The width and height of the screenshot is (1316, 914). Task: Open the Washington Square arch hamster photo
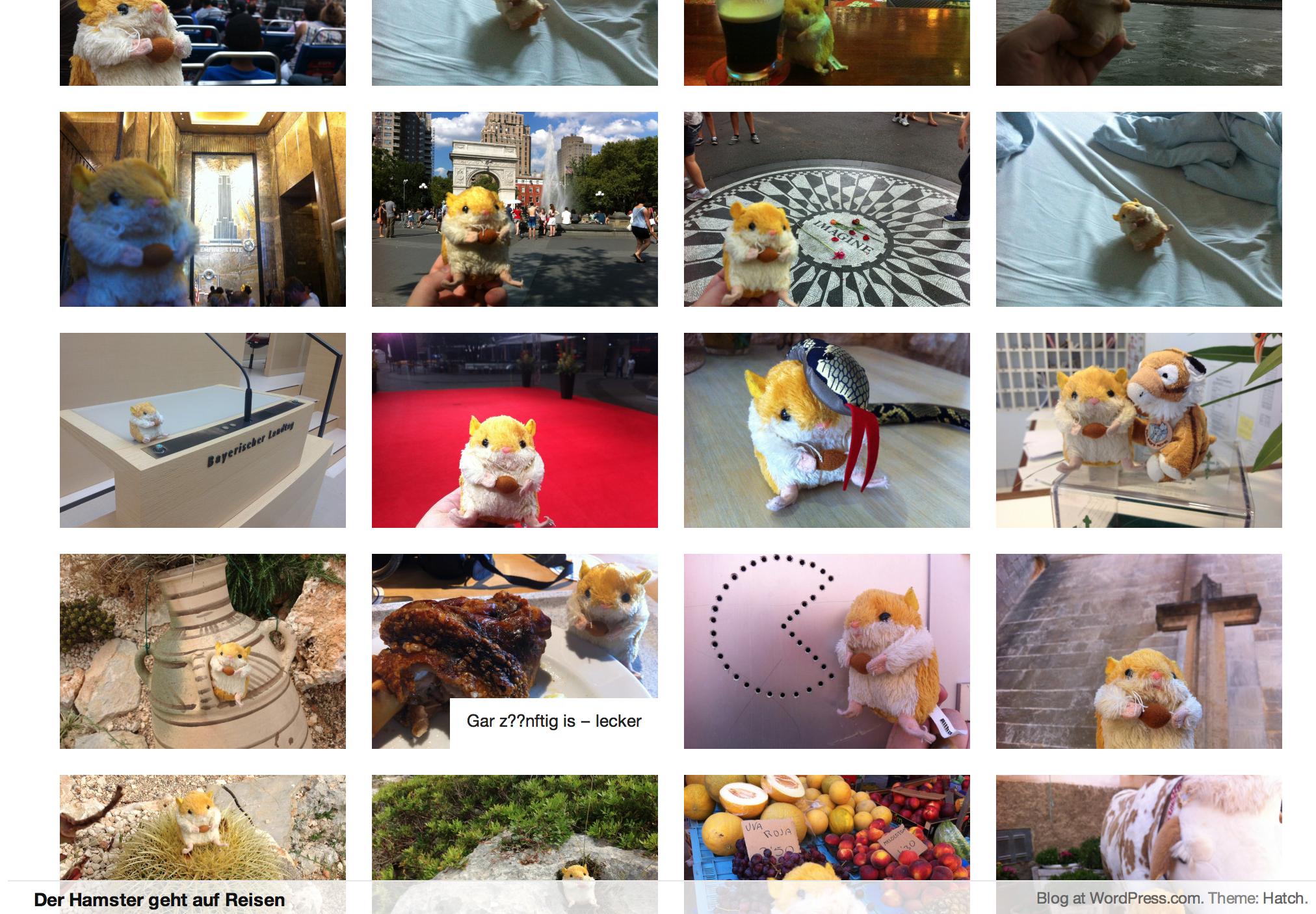pyautogui.click(x=515, y=209)
